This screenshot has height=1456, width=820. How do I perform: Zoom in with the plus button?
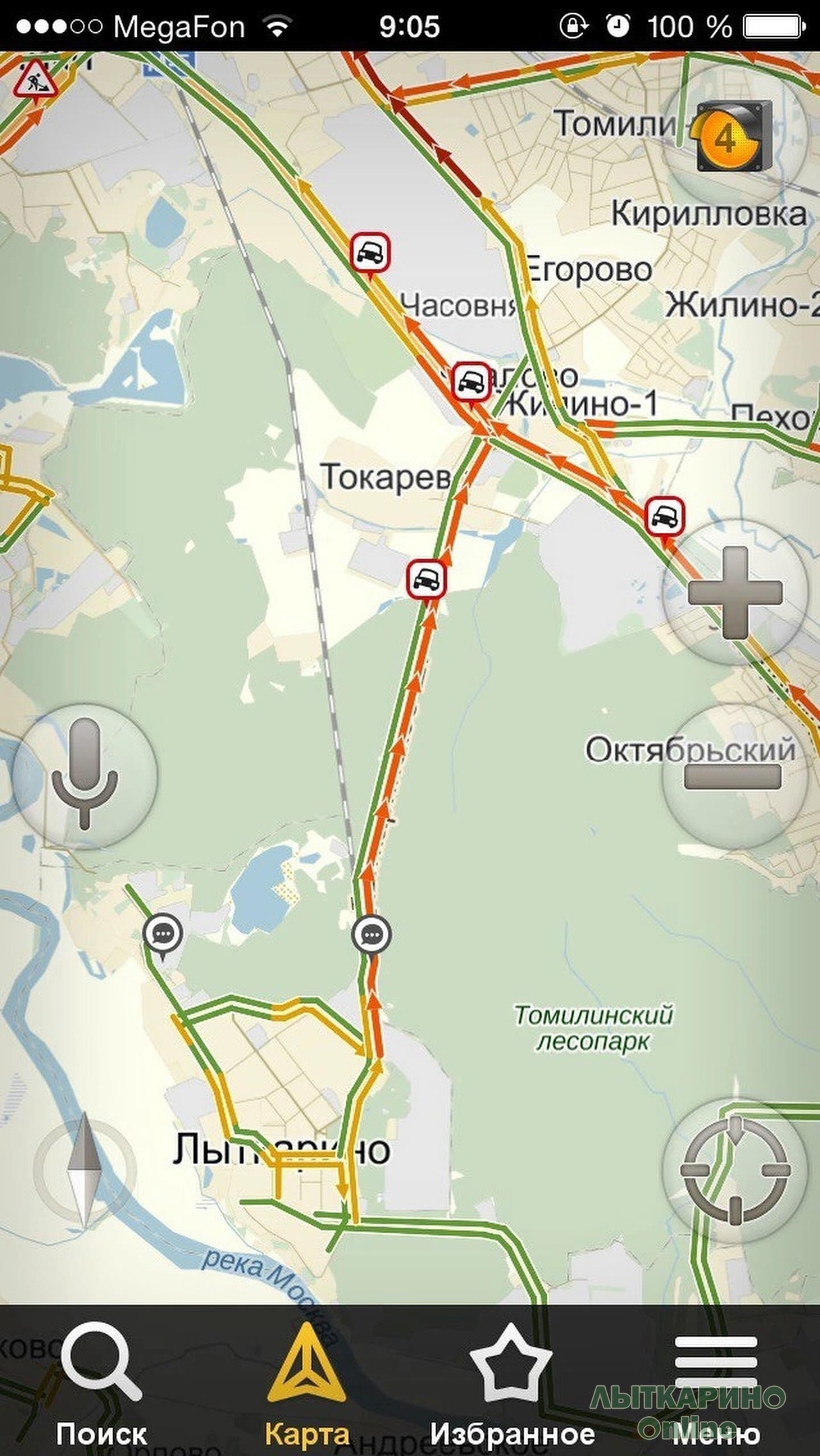point(734,592)
